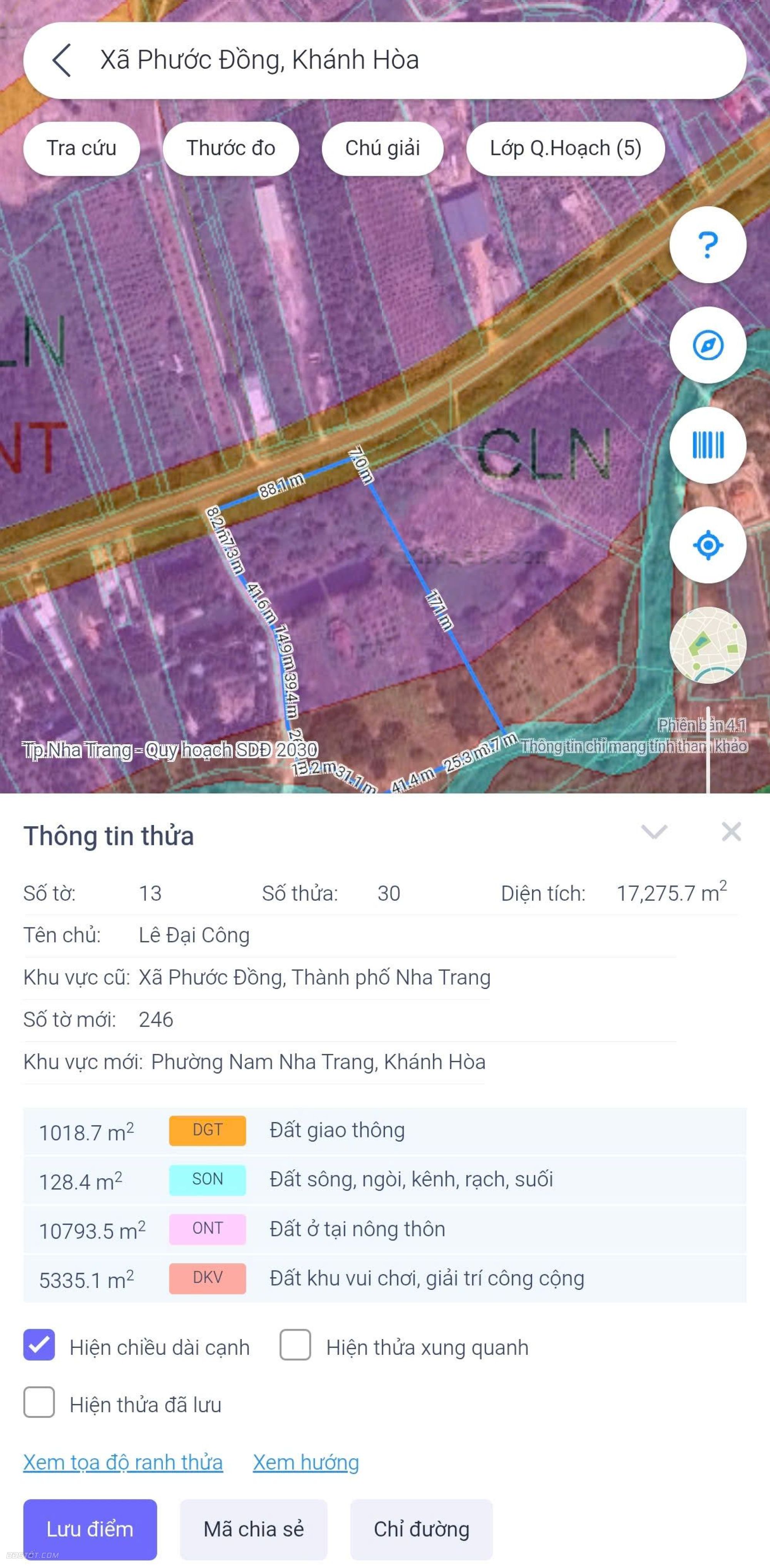Open the question mark help button
This screenshot has height=1568, width=770.
[707, 245]
